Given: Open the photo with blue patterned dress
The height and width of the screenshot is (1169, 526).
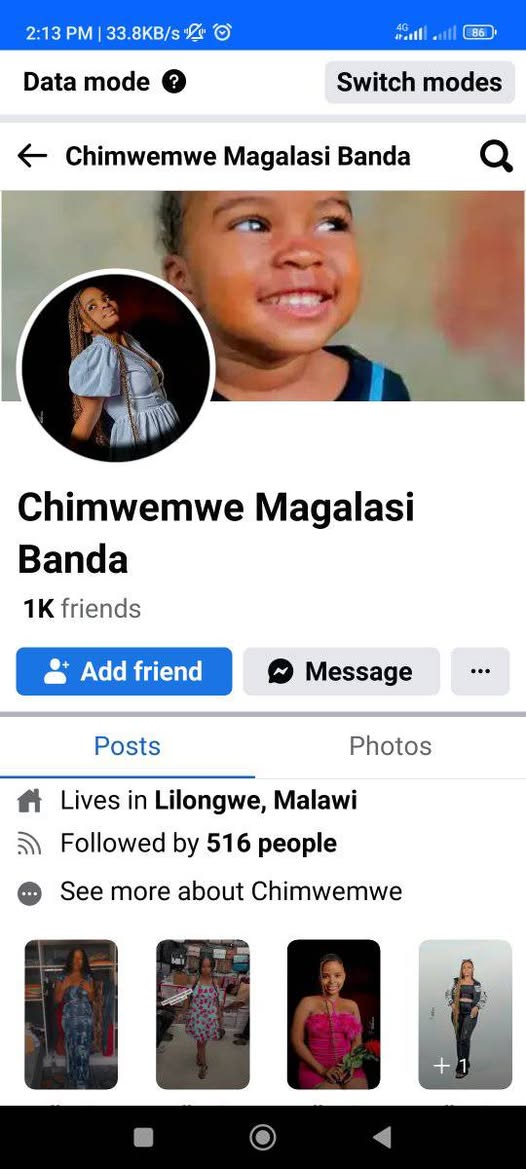Looking at the screenshot, I should point(71,1014).
